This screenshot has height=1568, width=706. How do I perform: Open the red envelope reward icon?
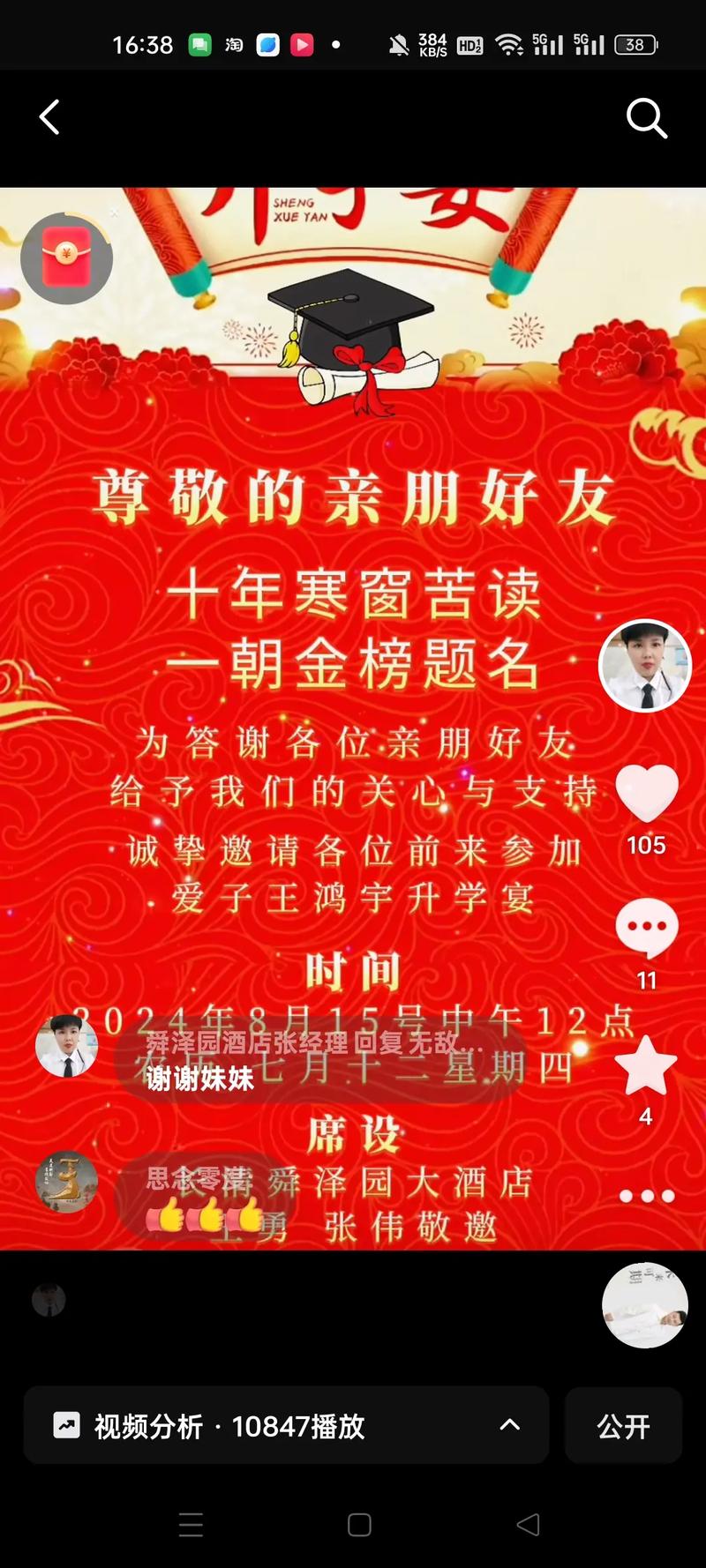pyautogui.click(x=66, y=258)
